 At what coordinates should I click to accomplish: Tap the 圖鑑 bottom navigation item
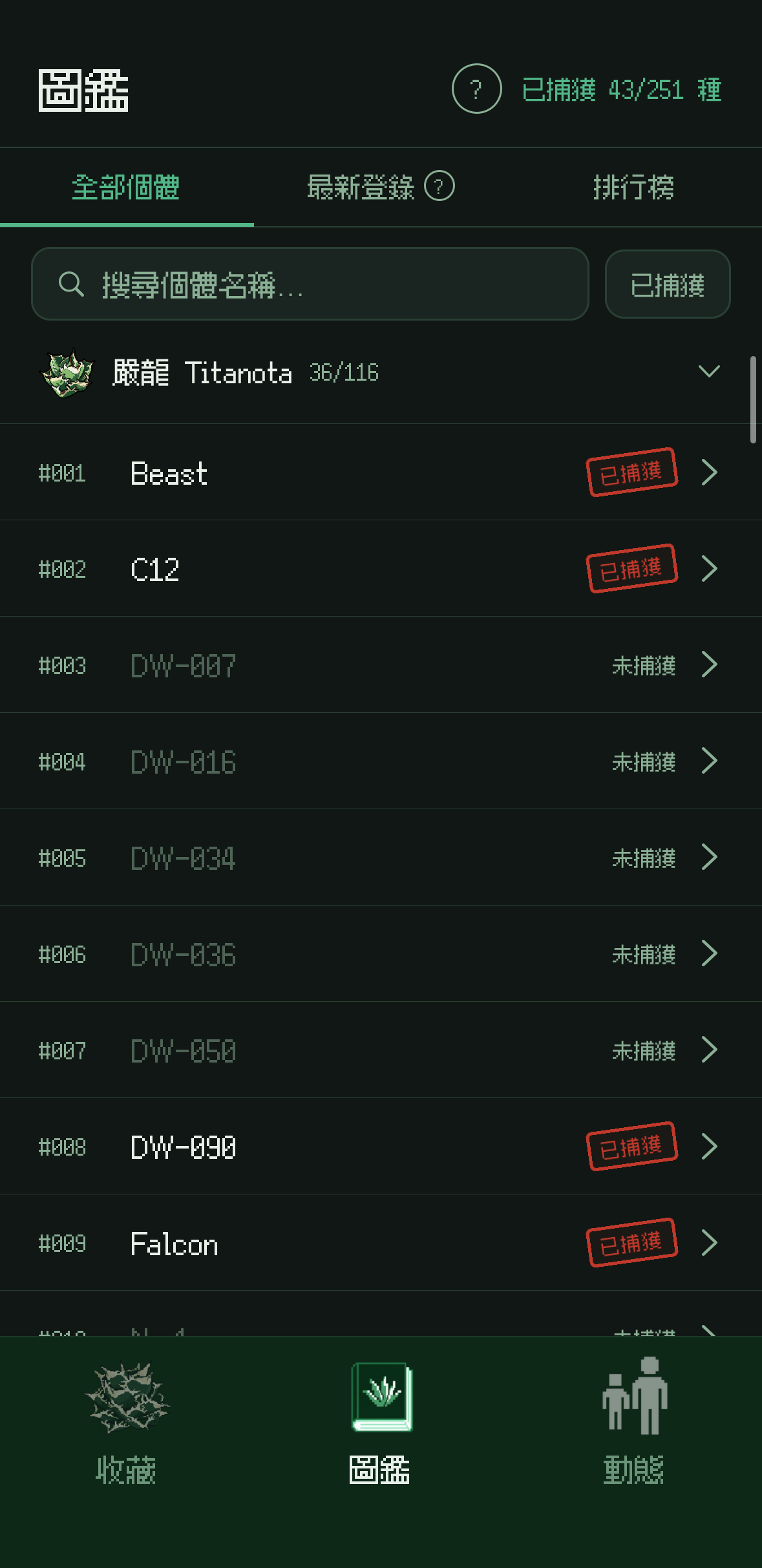(381, 1422)
